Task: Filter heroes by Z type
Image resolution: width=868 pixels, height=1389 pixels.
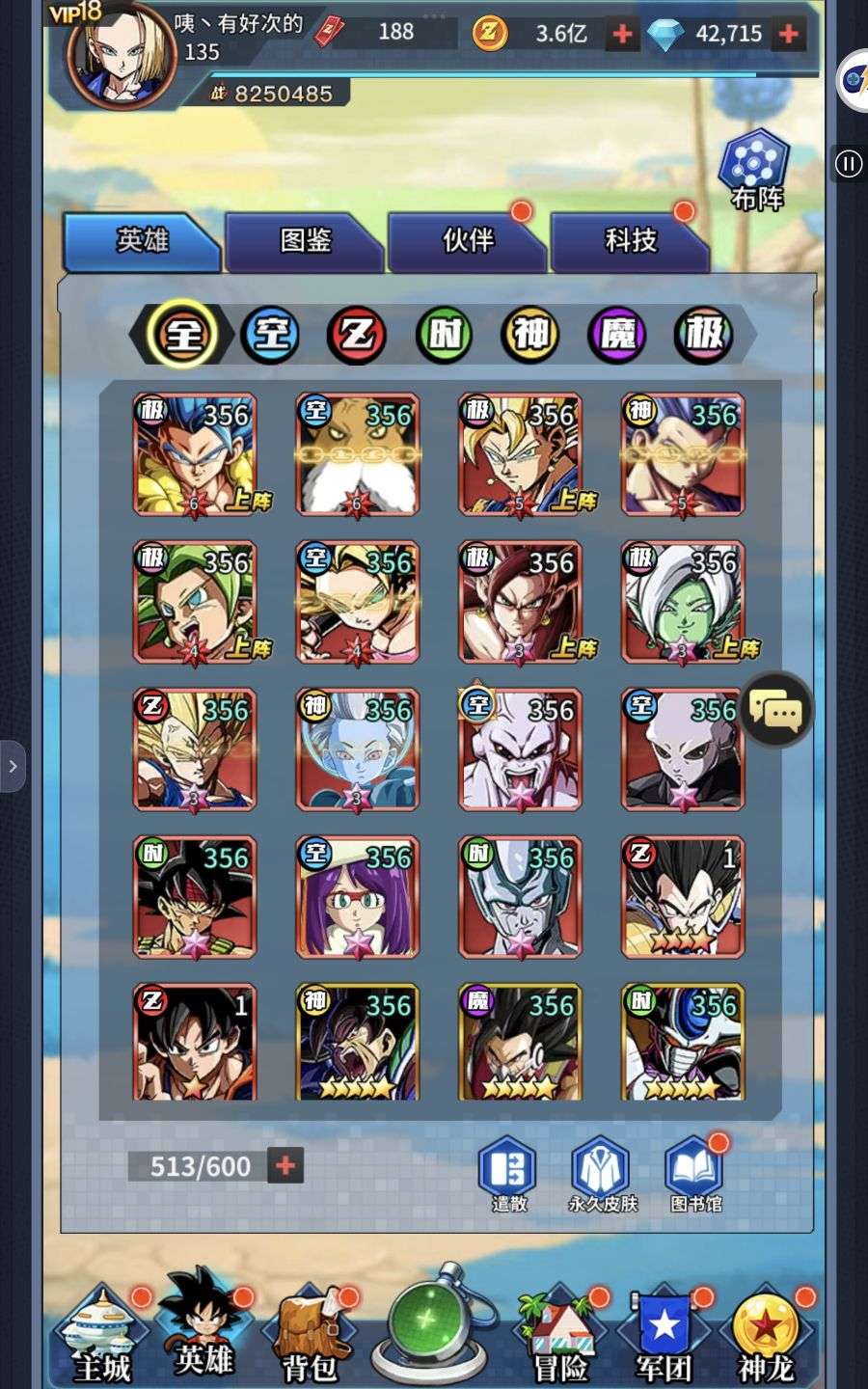Action: [357, 335]
